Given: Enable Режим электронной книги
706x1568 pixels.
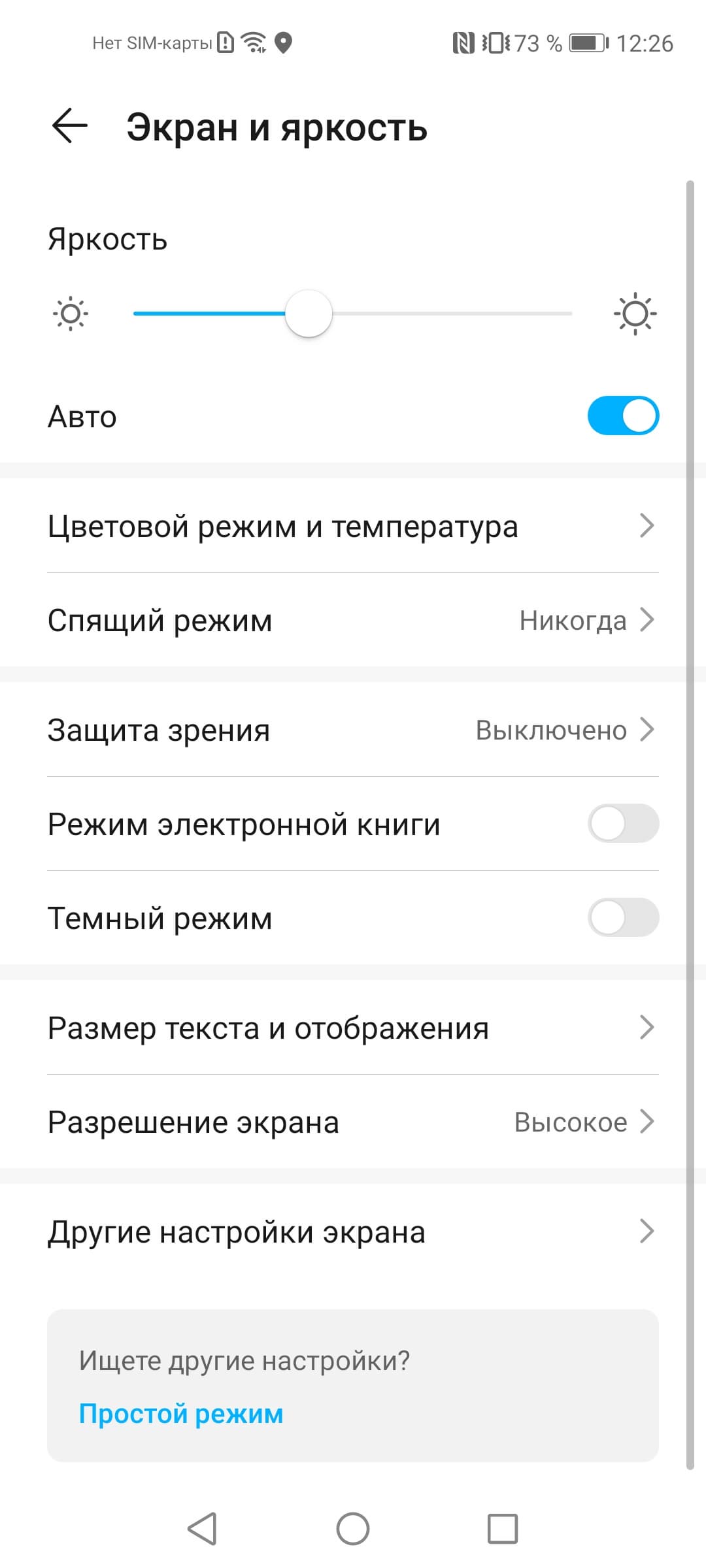Looking at the screenshot, I should click(x=622, y=823).
